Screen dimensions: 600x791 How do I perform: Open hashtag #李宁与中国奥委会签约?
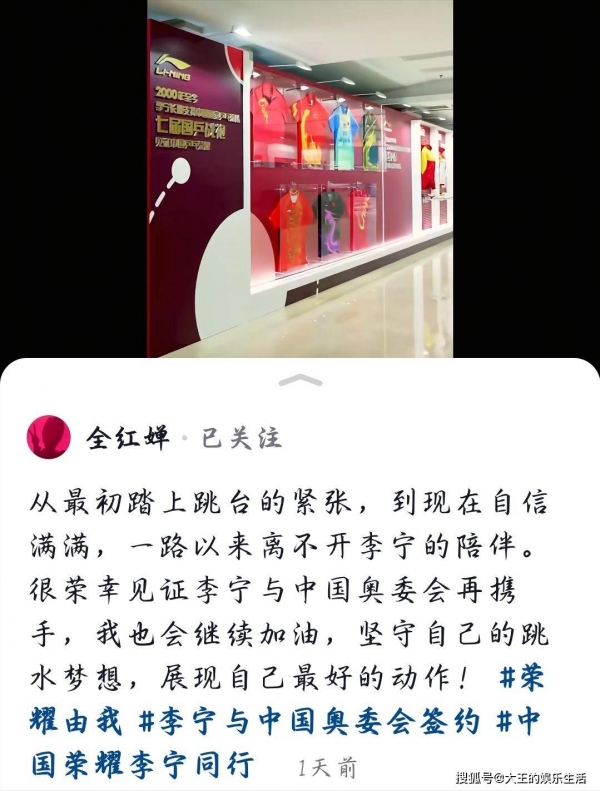click(x=310, y=720)
